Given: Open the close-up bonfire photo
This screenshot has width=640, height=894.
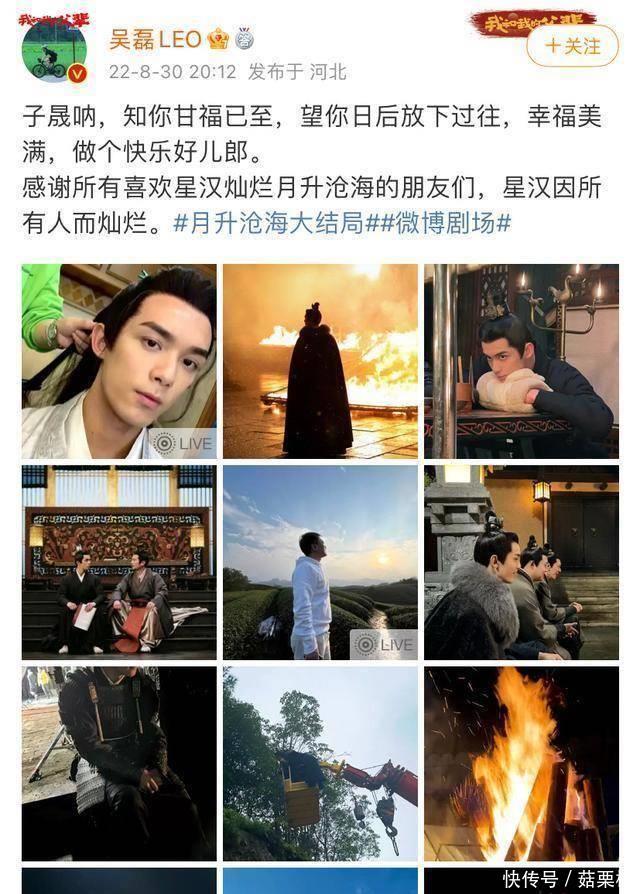Looking at the screenshot, I should [x=521, y=763].
